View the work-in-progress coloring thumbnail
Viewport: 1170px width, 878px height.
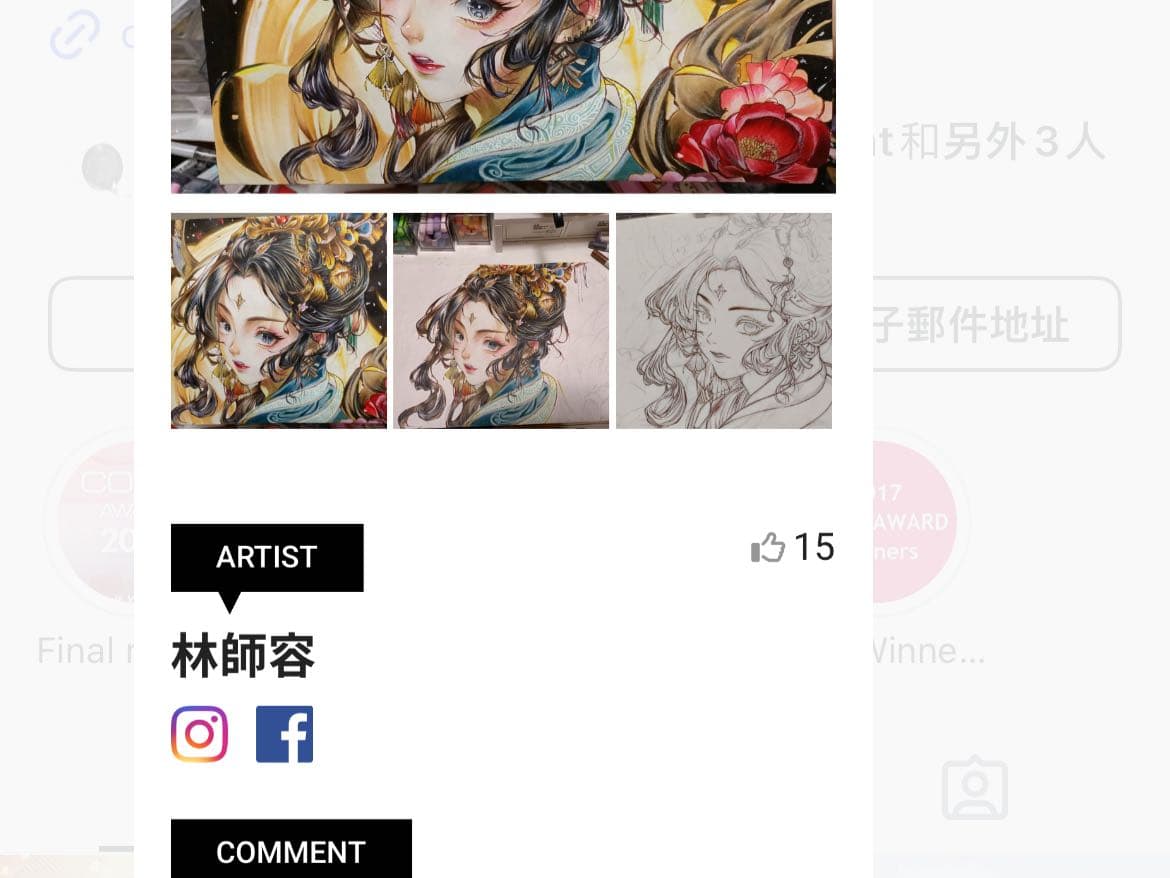click(x=501, y=321)
